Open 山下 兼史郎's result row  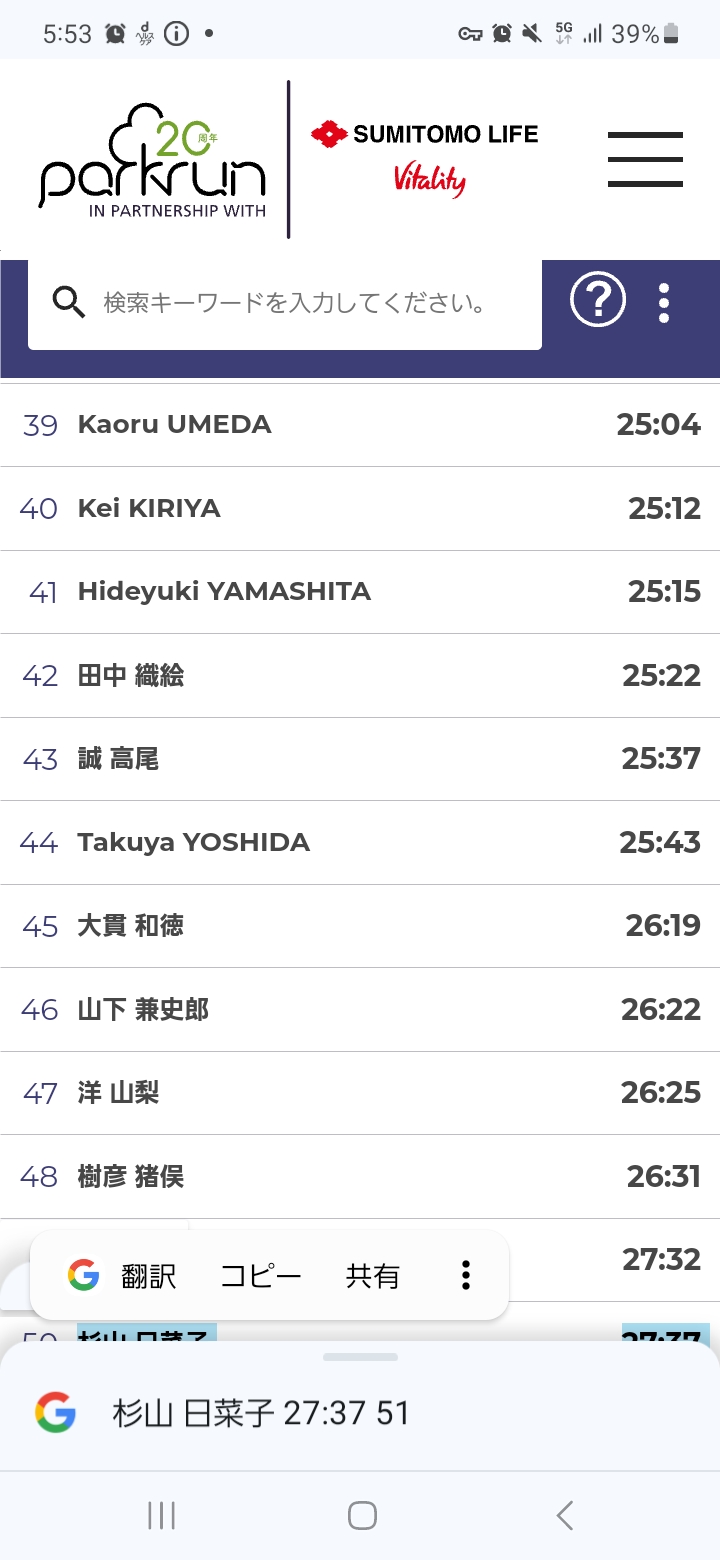(x=360, y=1010)
